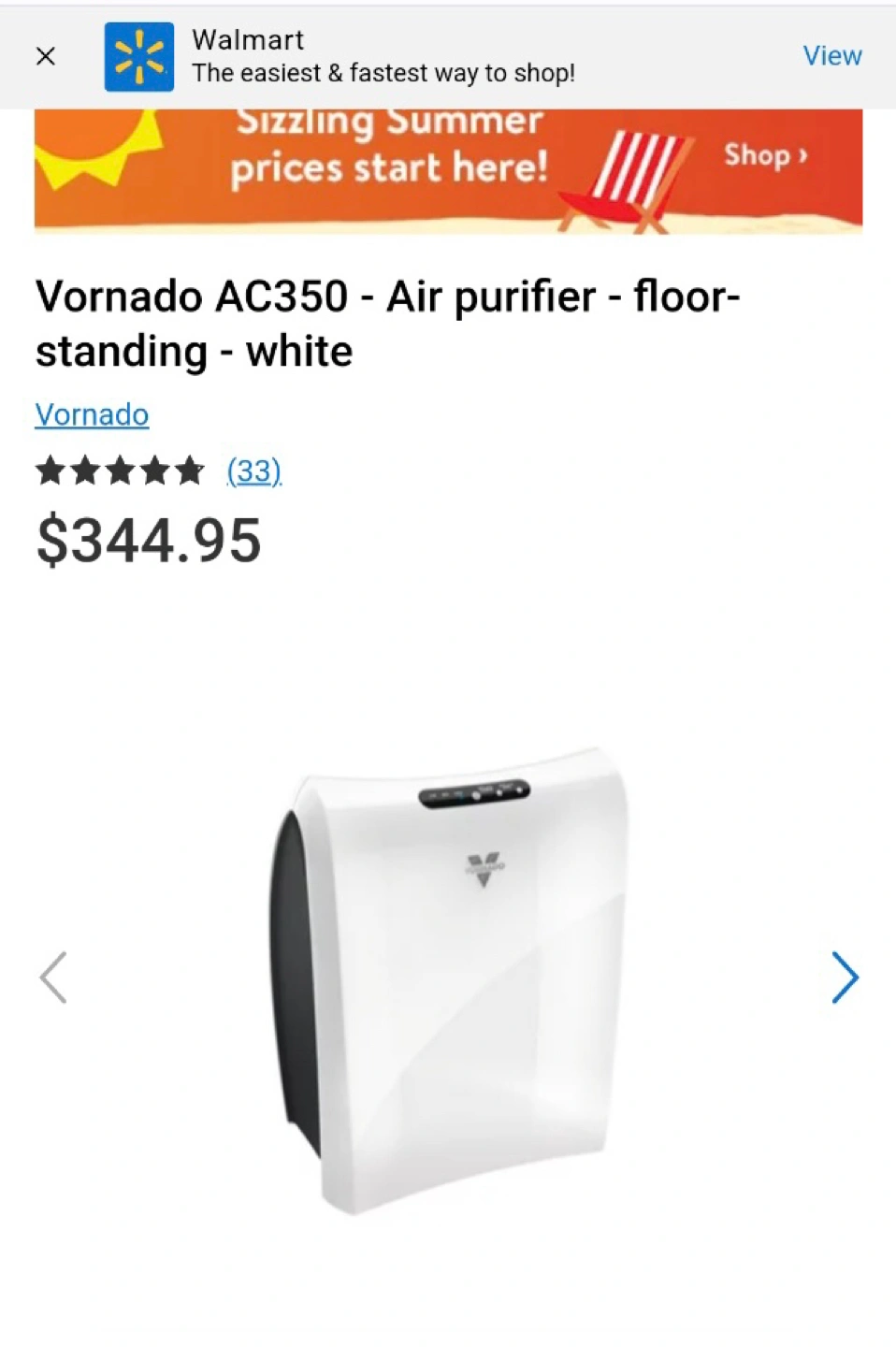Open the Sizzling Summer Shop banner

point(764,155)
